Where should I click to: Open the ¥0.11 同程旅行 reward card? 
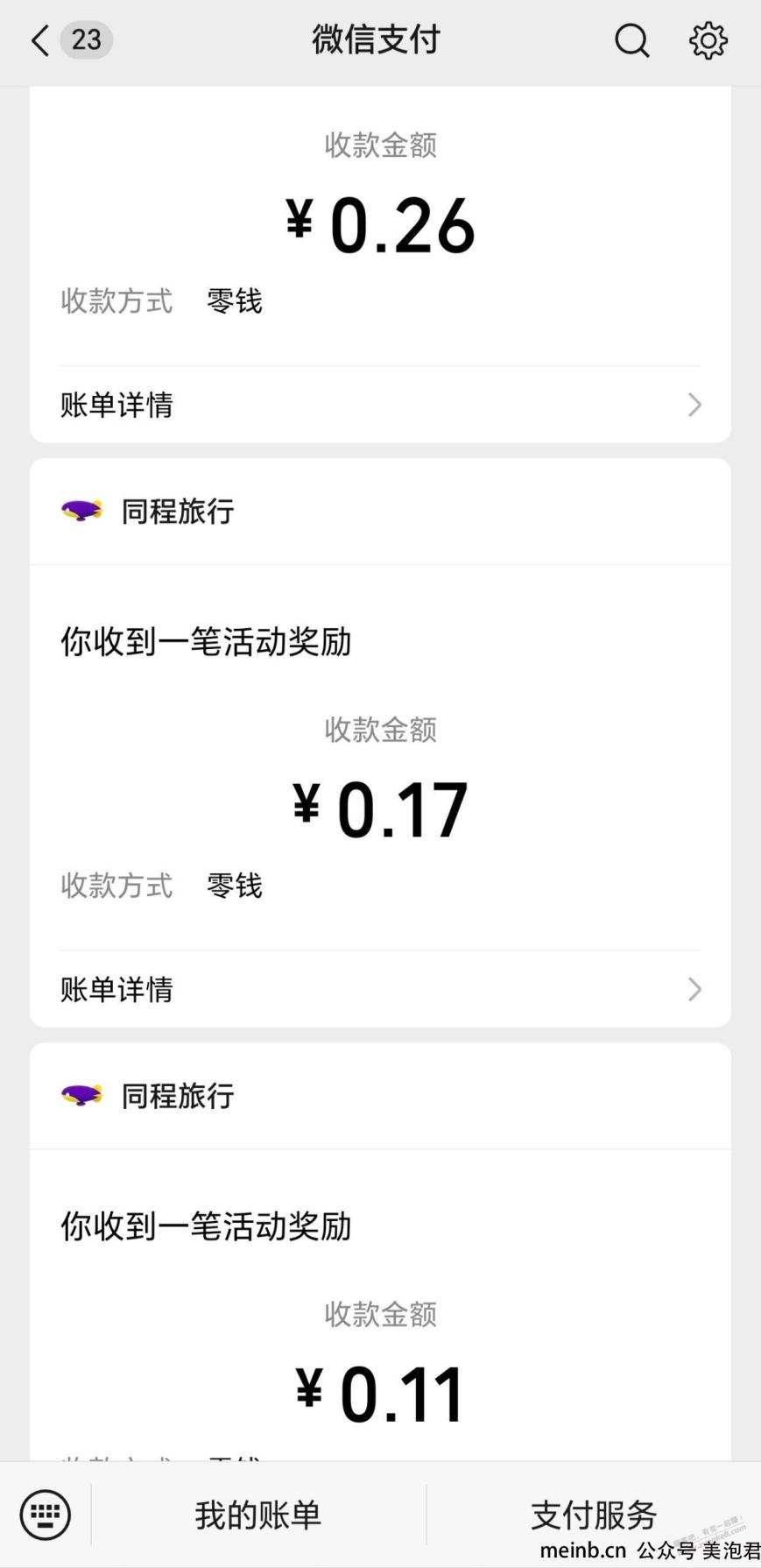click(380, 1253)
